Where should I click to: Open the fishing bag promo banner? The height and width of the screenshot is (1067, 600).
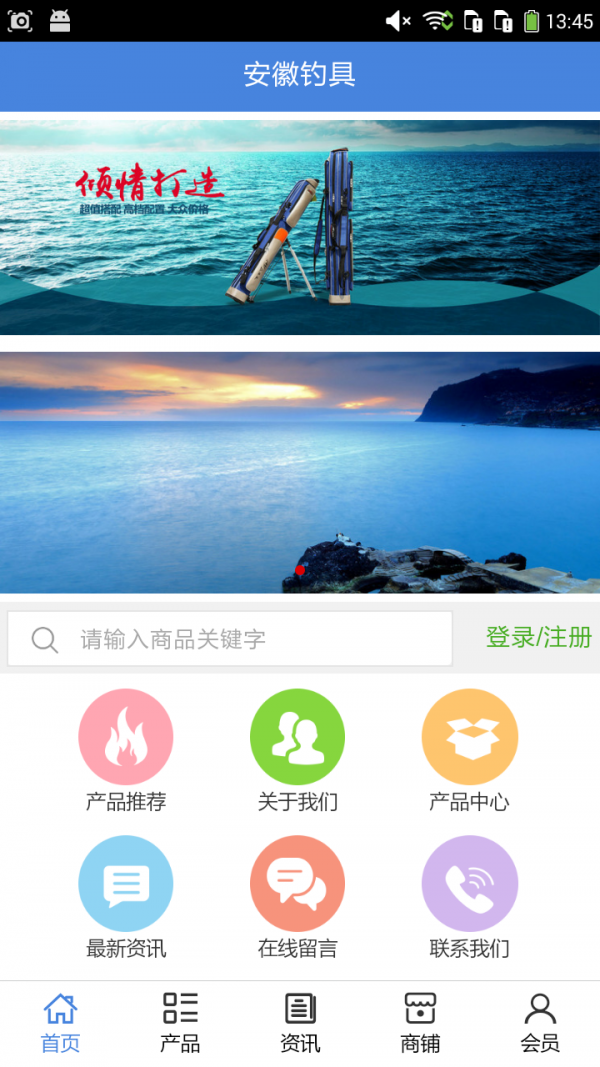coord(300,227)
